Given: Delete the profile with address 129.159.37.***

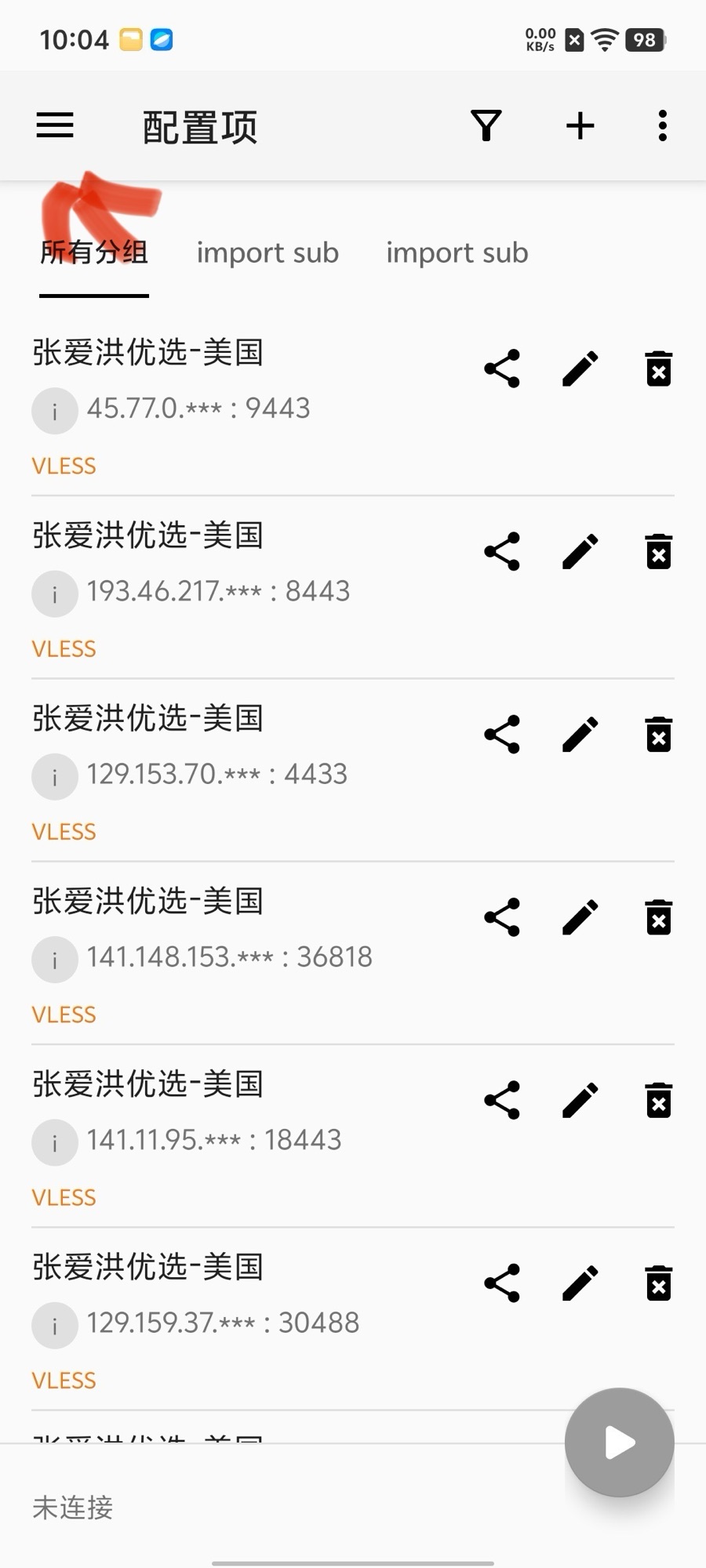Looking at the screenshot, I should [657, 1283].
